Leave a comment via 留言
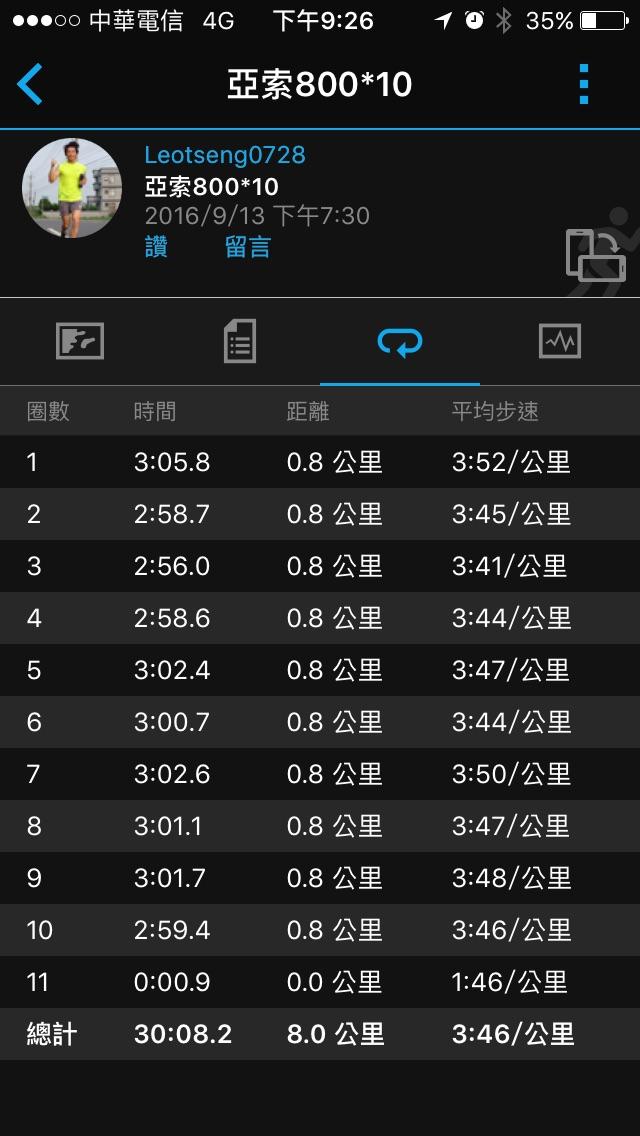The width and height of the screenshot is (640, 1136). click(247, 247)
